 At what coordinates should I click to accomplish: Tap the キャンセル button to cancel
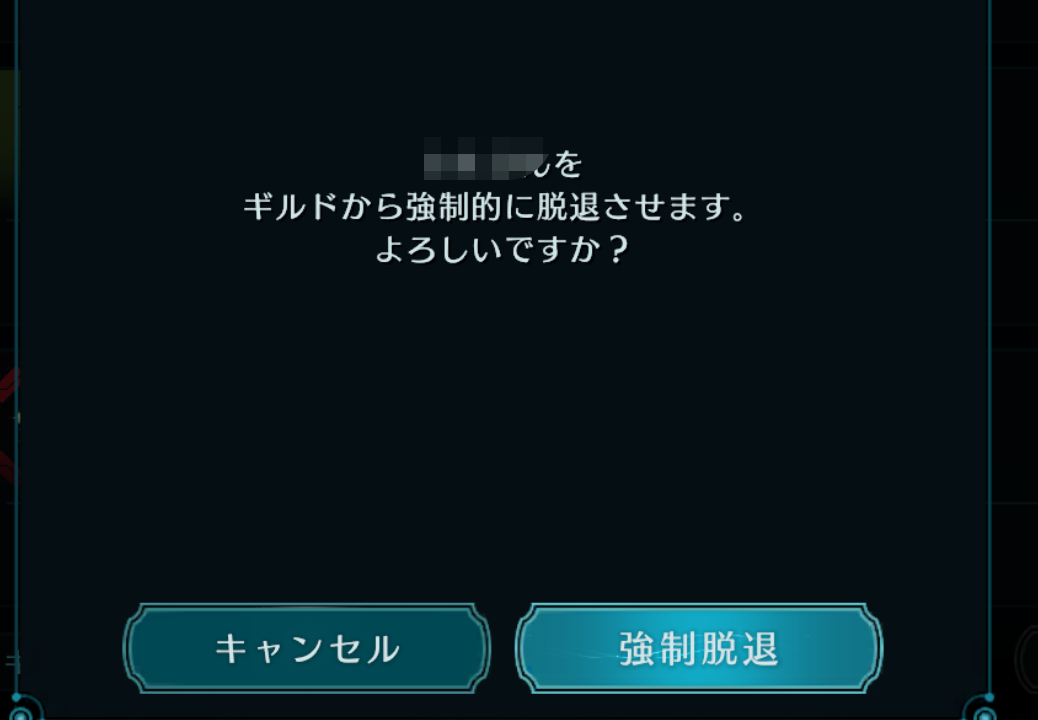click(x=307, y=649)
